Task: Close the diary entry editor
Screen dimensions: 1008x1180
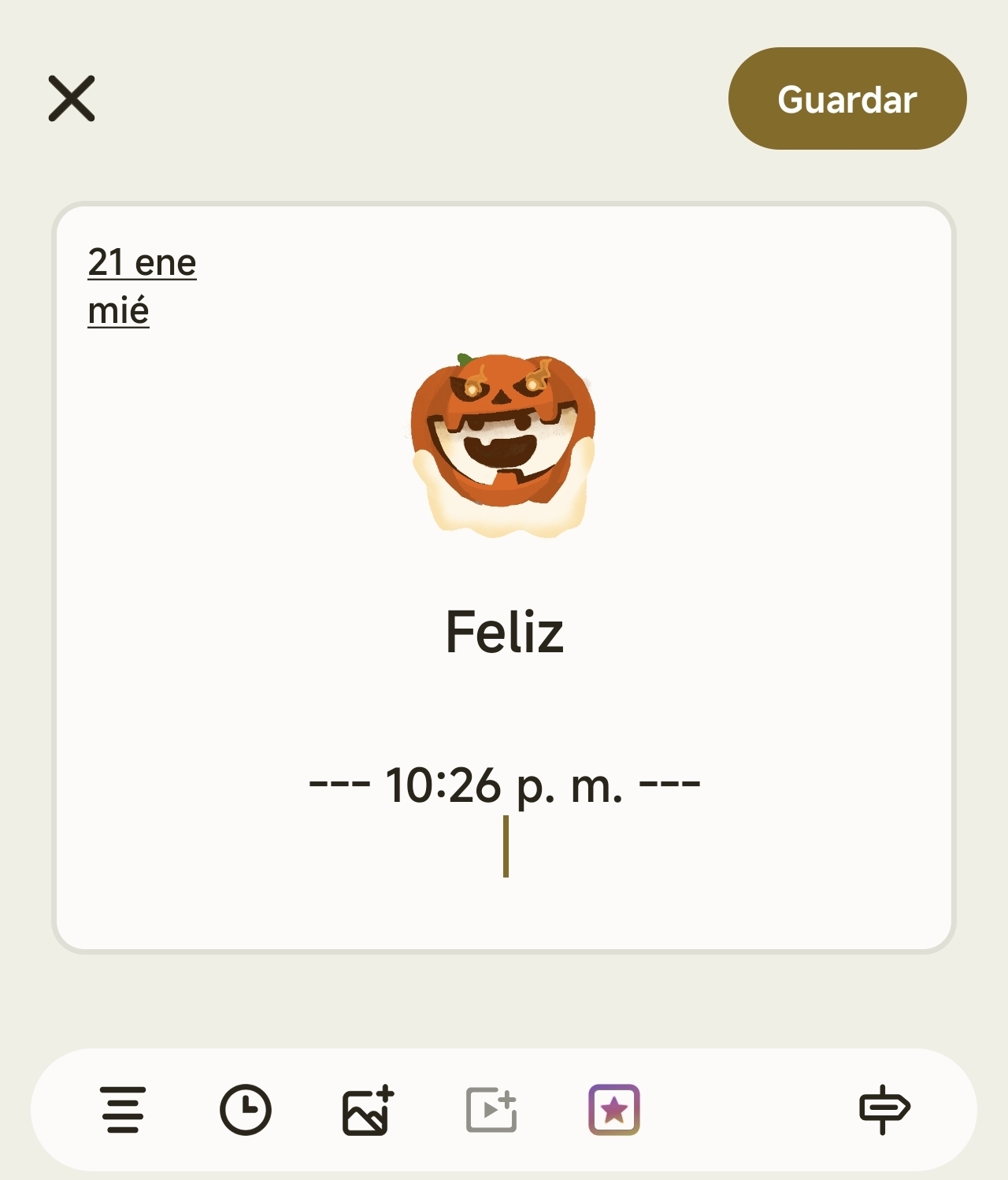Action: click(x=72, y=98)
